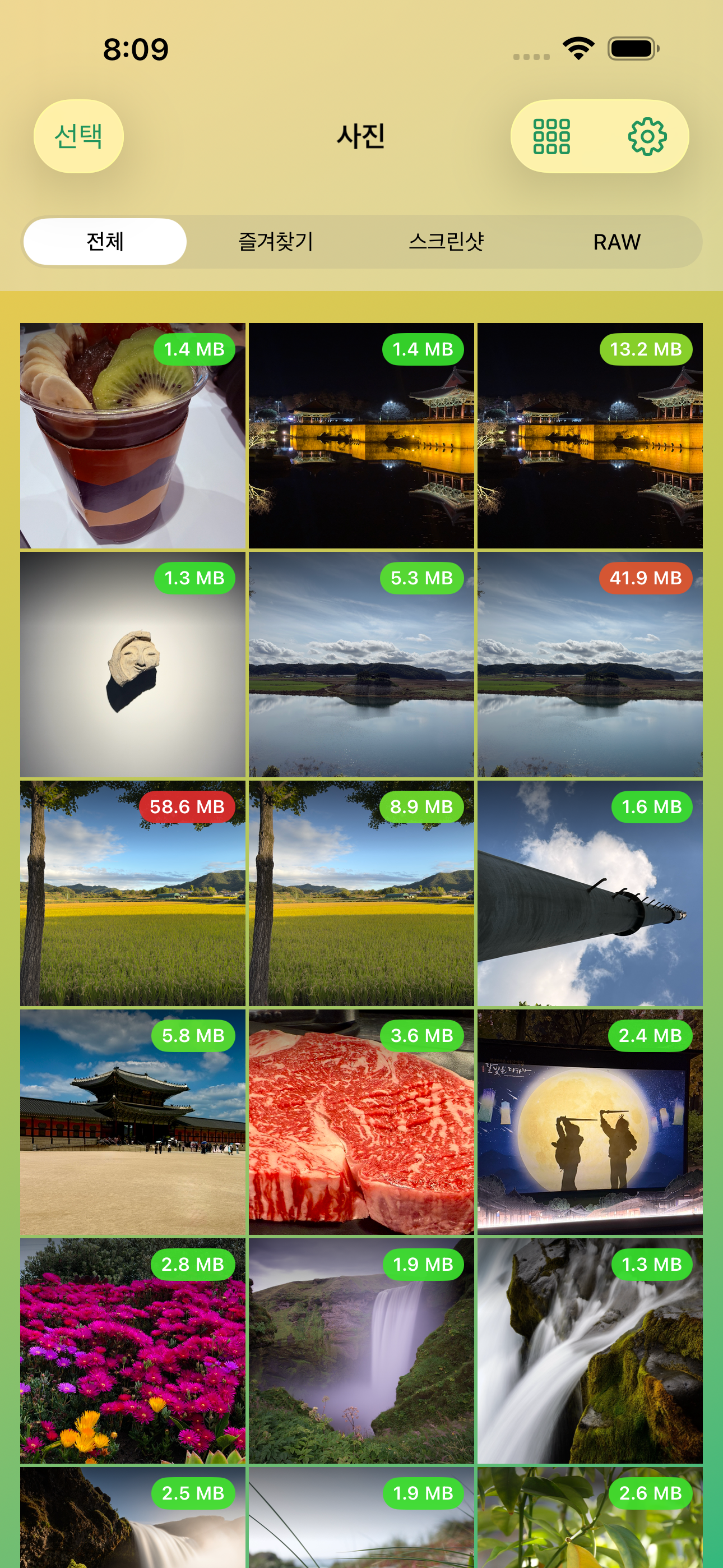
Task: Switch to the RAW tab
Action: coord(617,242)
